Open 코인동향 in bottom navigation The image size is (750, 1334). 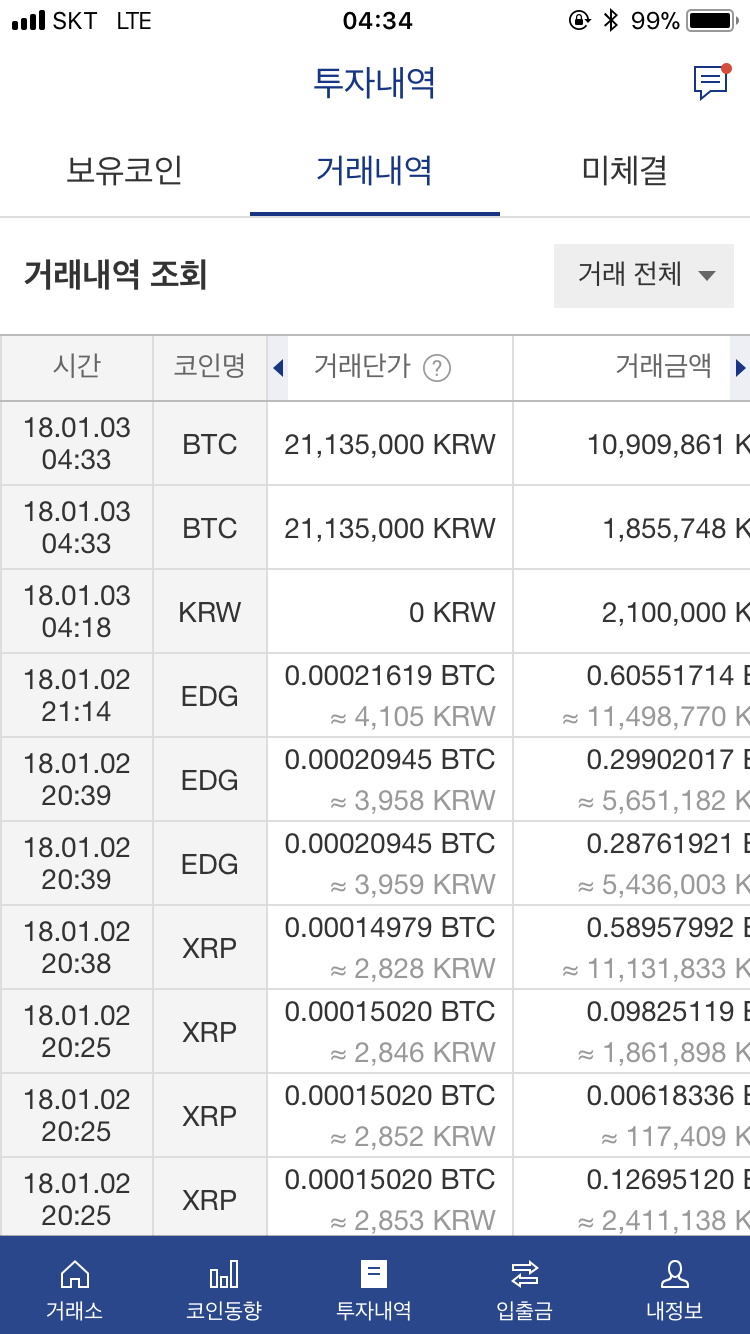click(x=224, y=1289)
